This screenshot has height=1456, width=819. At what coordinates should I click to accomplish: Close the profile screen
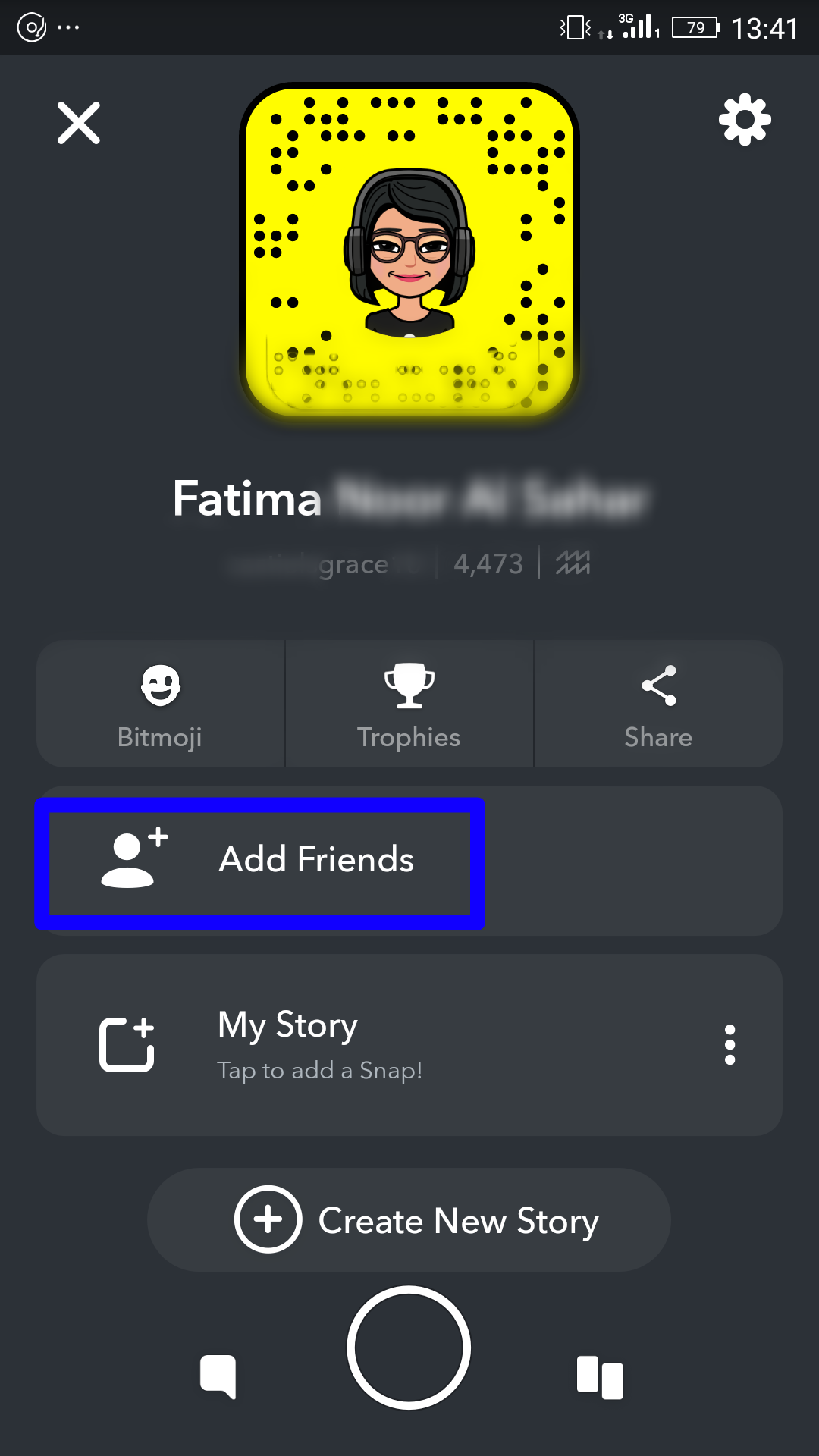79,123
